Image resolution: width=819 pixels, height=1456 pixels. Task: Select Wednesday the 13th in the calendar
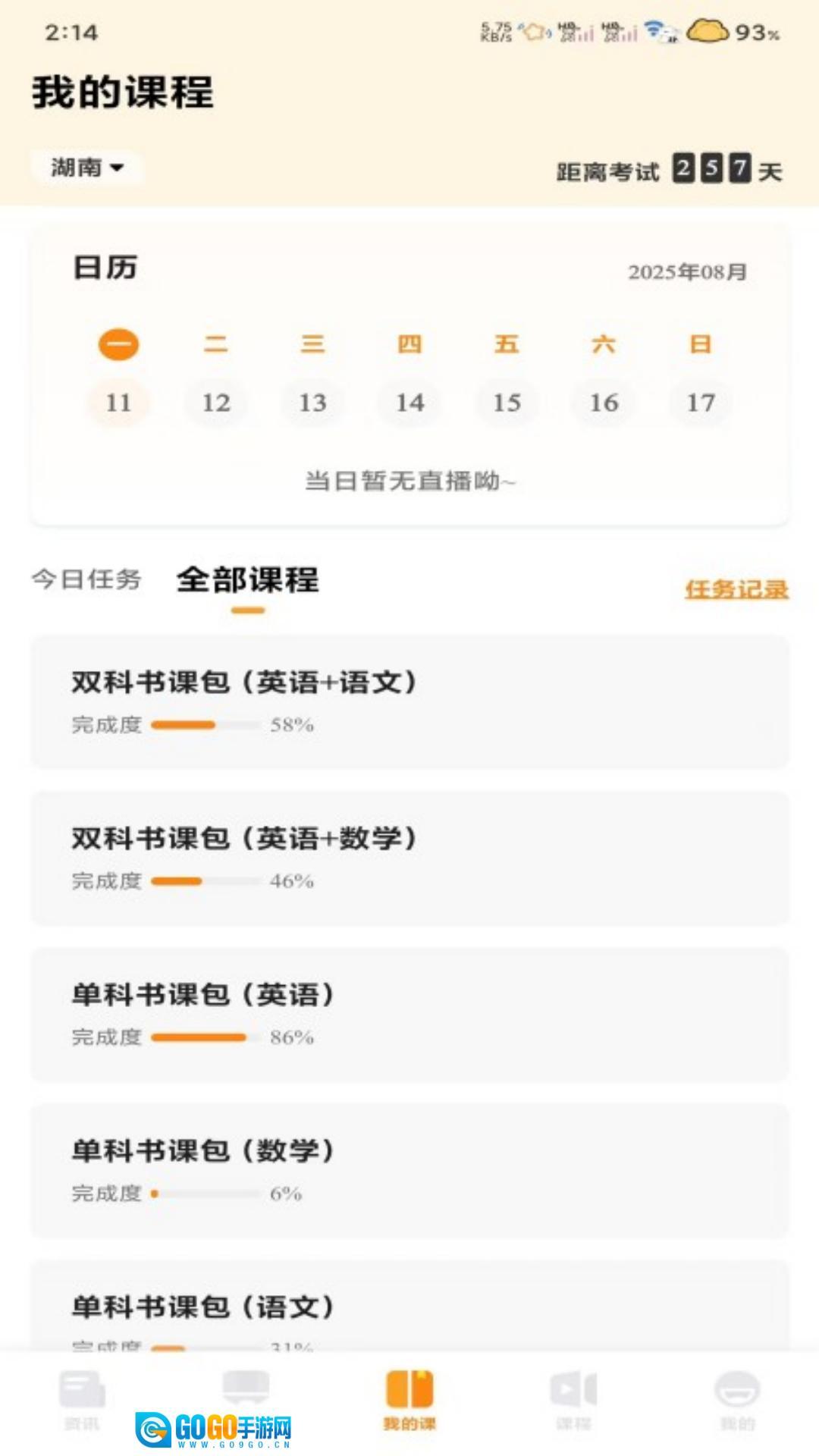point(312,402)
